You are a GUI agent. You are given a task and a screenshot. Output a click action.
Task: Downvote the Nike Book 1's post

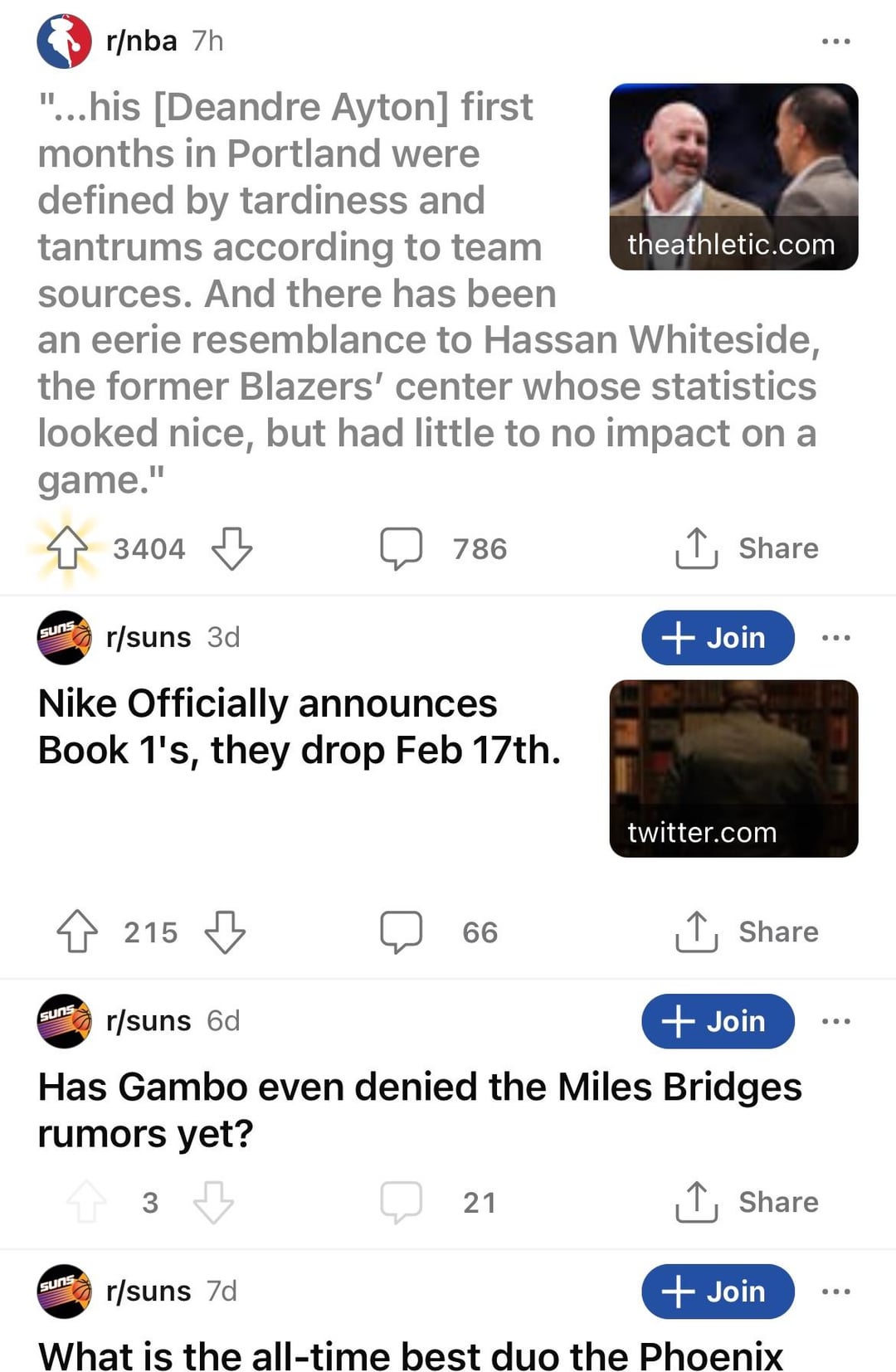225,932
